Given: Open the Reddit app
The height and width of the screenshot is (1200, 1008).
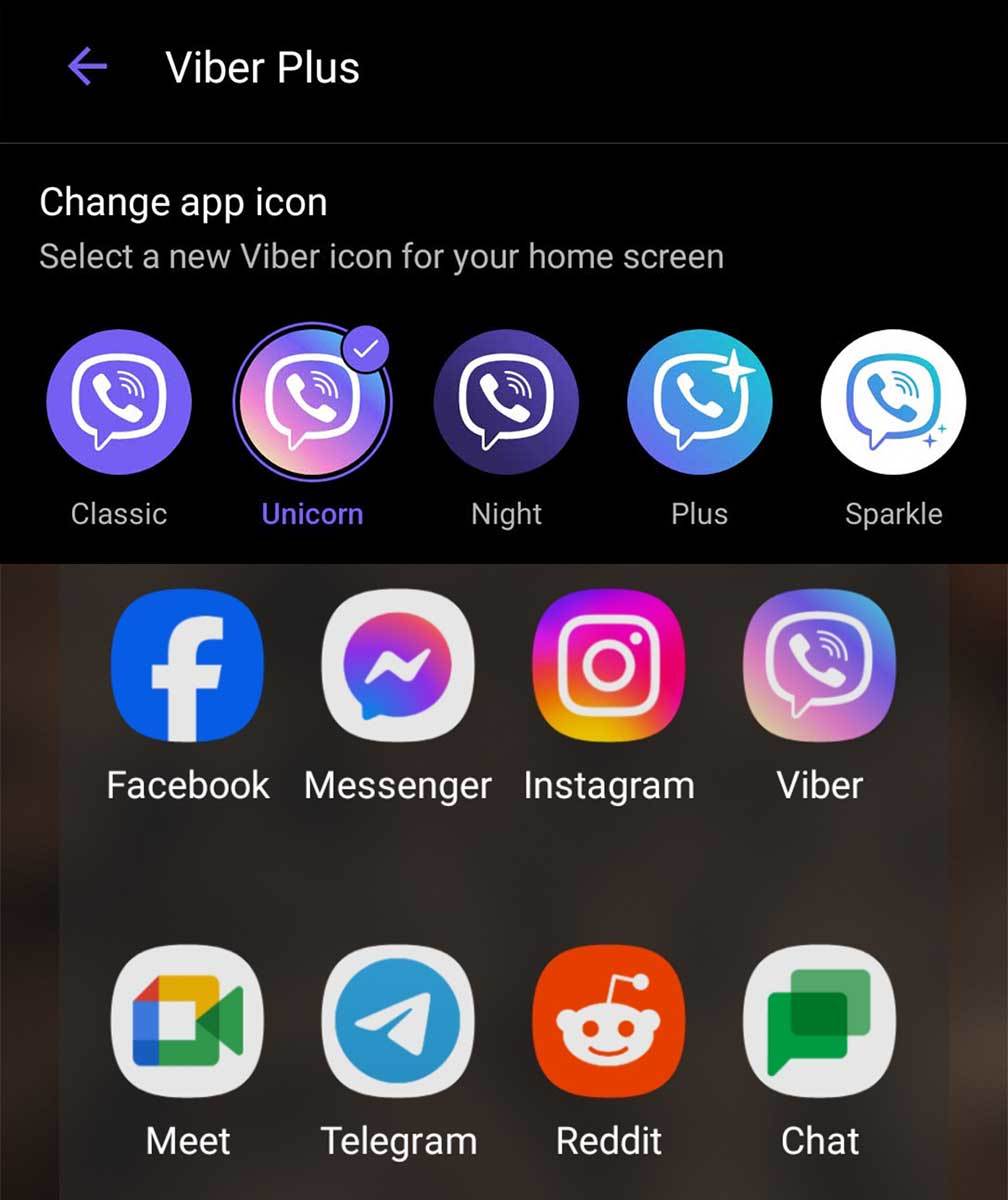Looking at the screenshot, I should [x=609, y=1020].
